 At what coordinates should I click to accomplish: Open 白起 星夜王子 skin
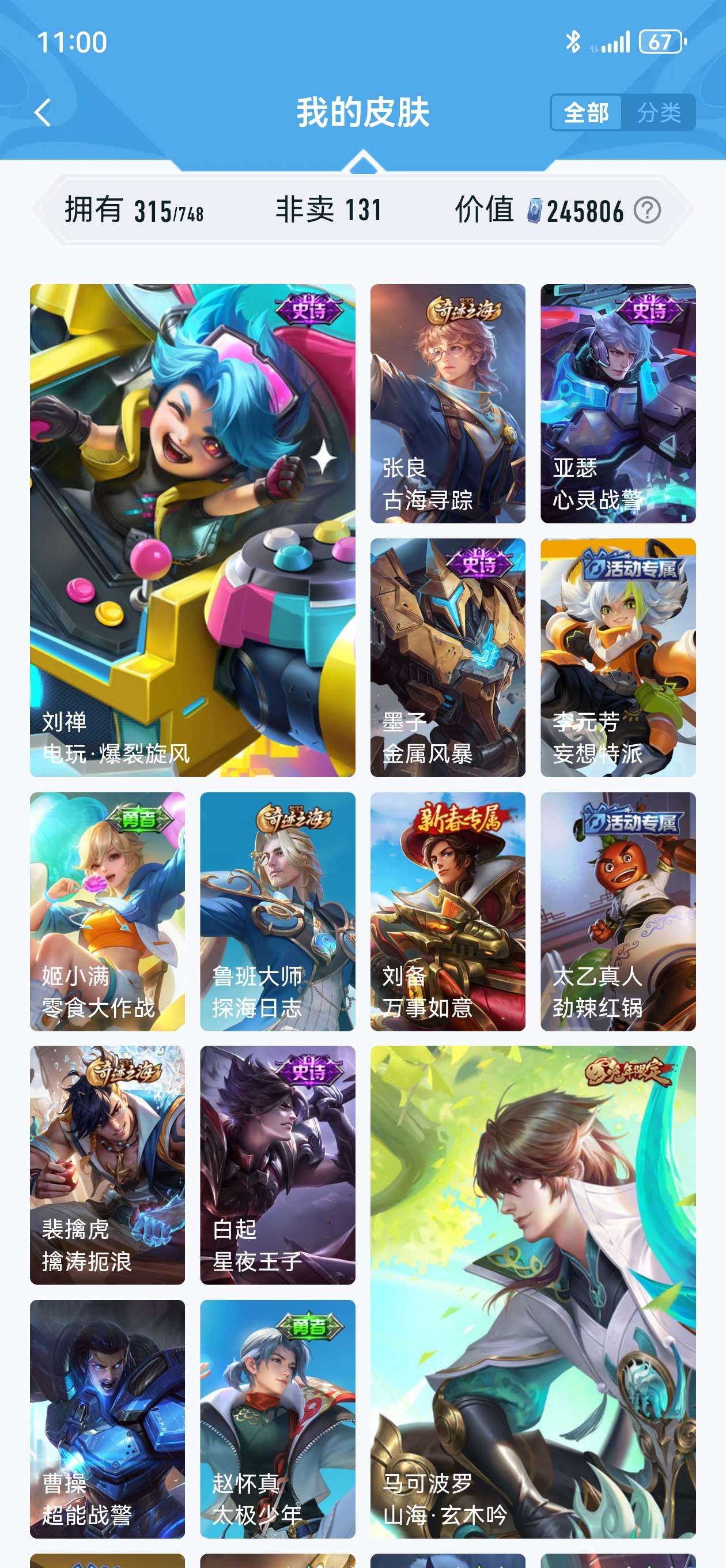278,1164
